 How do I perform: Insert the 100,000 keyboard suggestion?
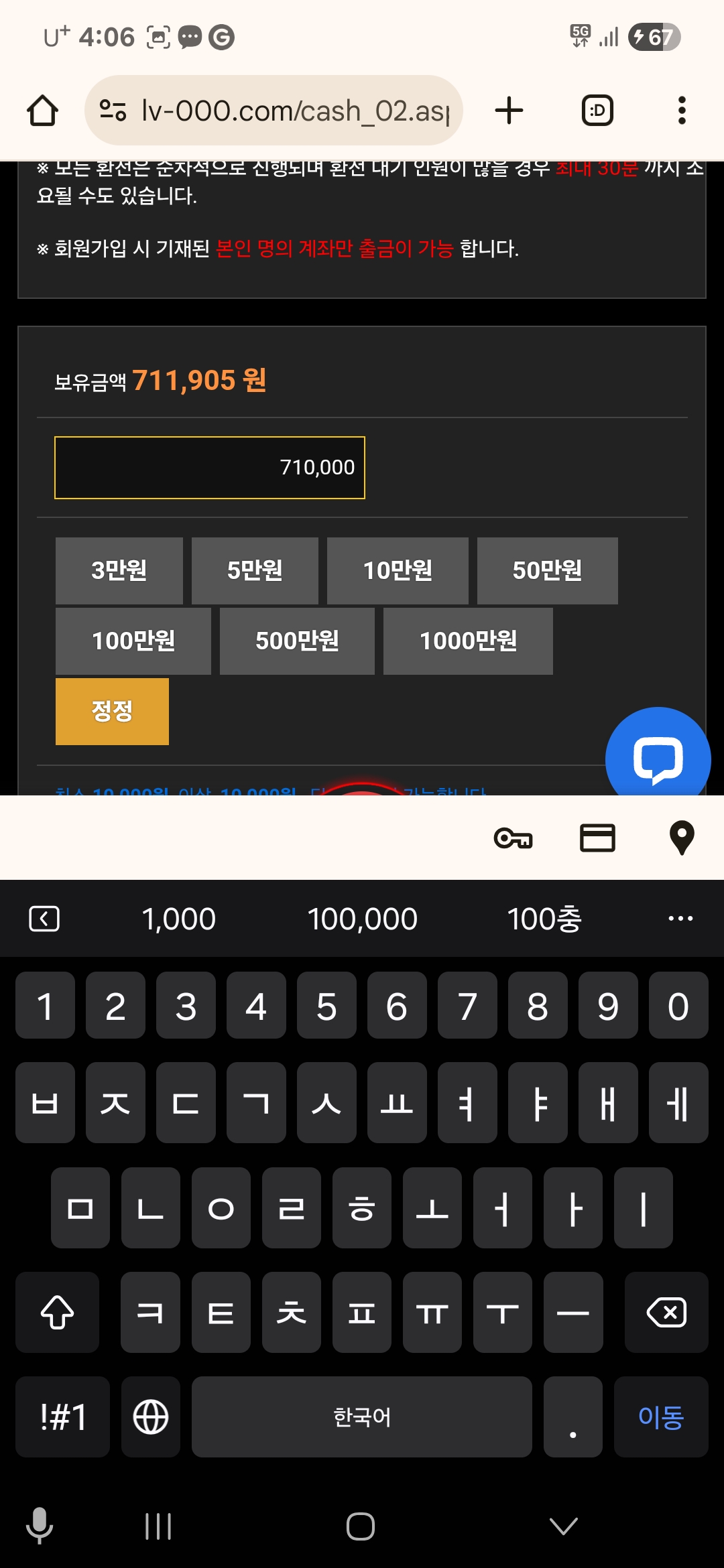(x=362, y=919)
